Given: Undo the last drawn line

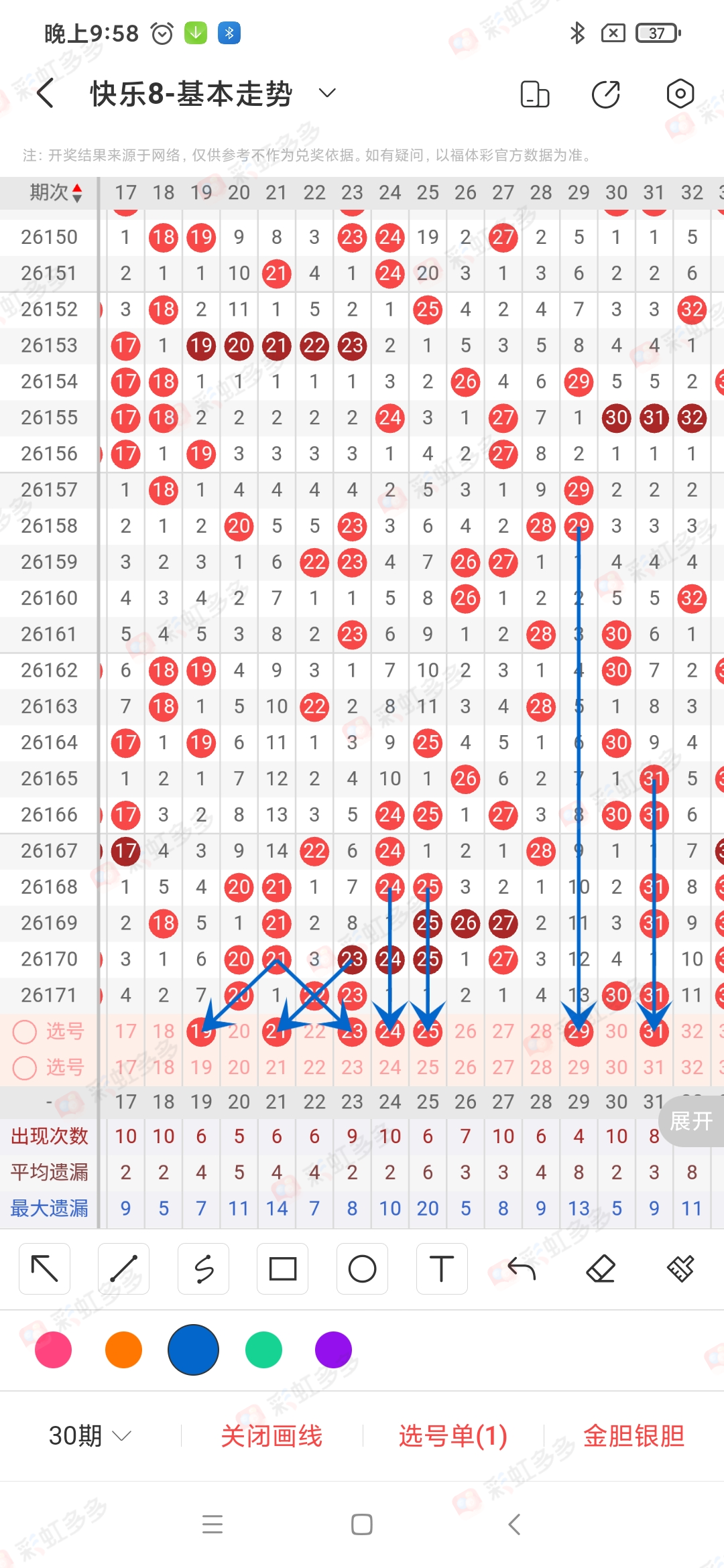Looking at the screenshot, I should click(522, 1268).
